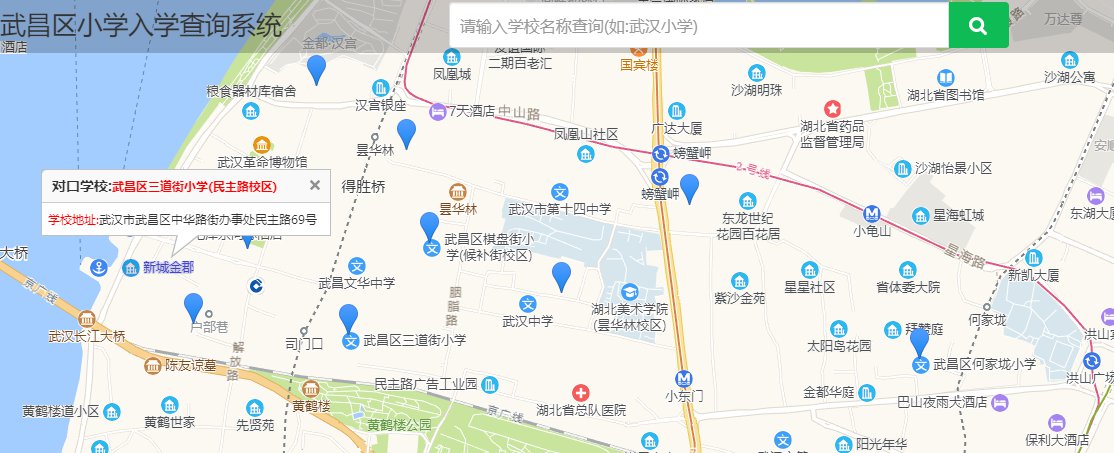The height and width of the screenshot is (453, 1114).
Task: Tap the blue marker near 螃蟹岬
Action: (x=689, y=188)
